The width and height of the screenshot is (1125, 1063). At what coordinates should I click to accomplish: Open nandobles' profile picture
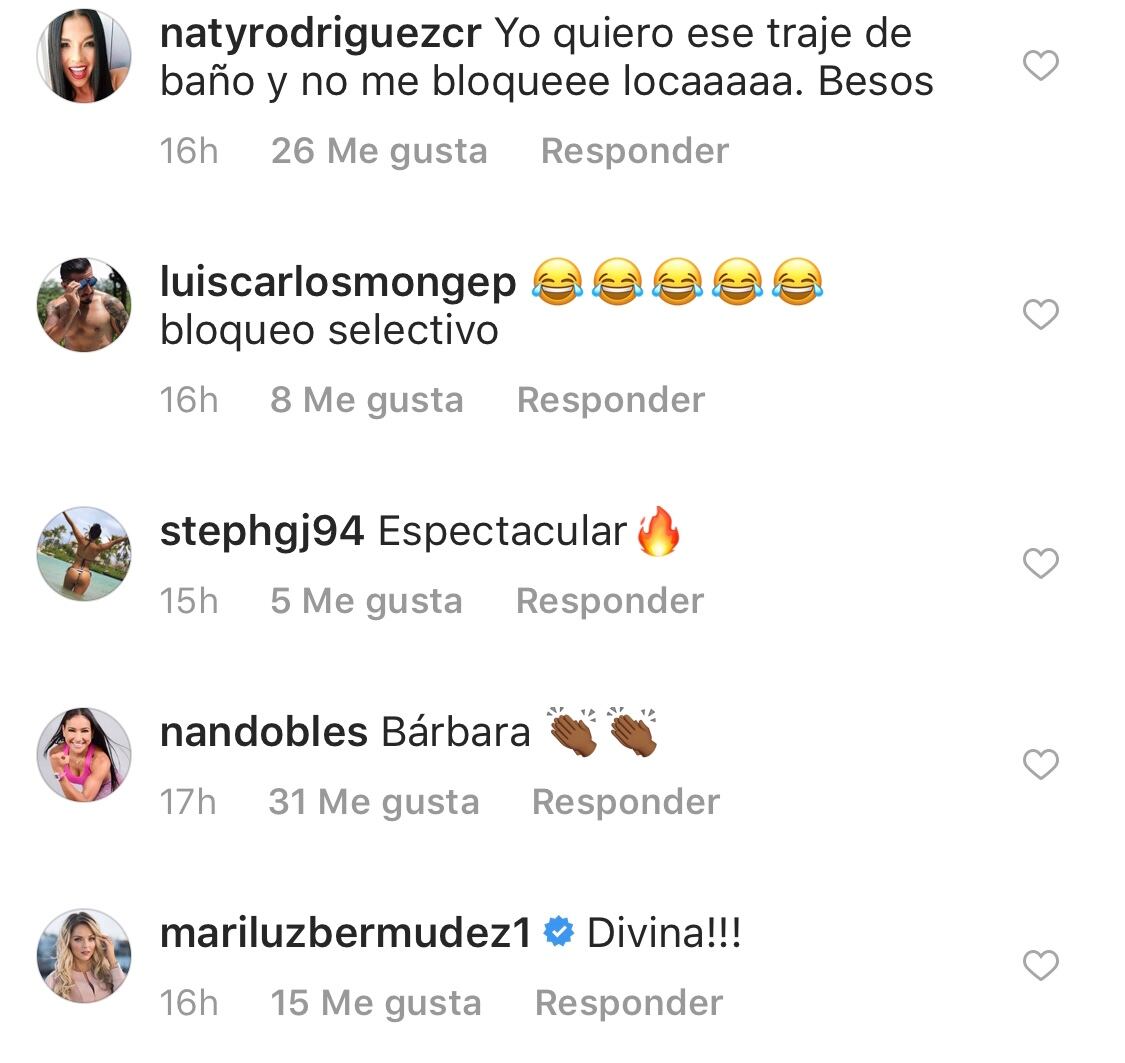click(84, 755)
